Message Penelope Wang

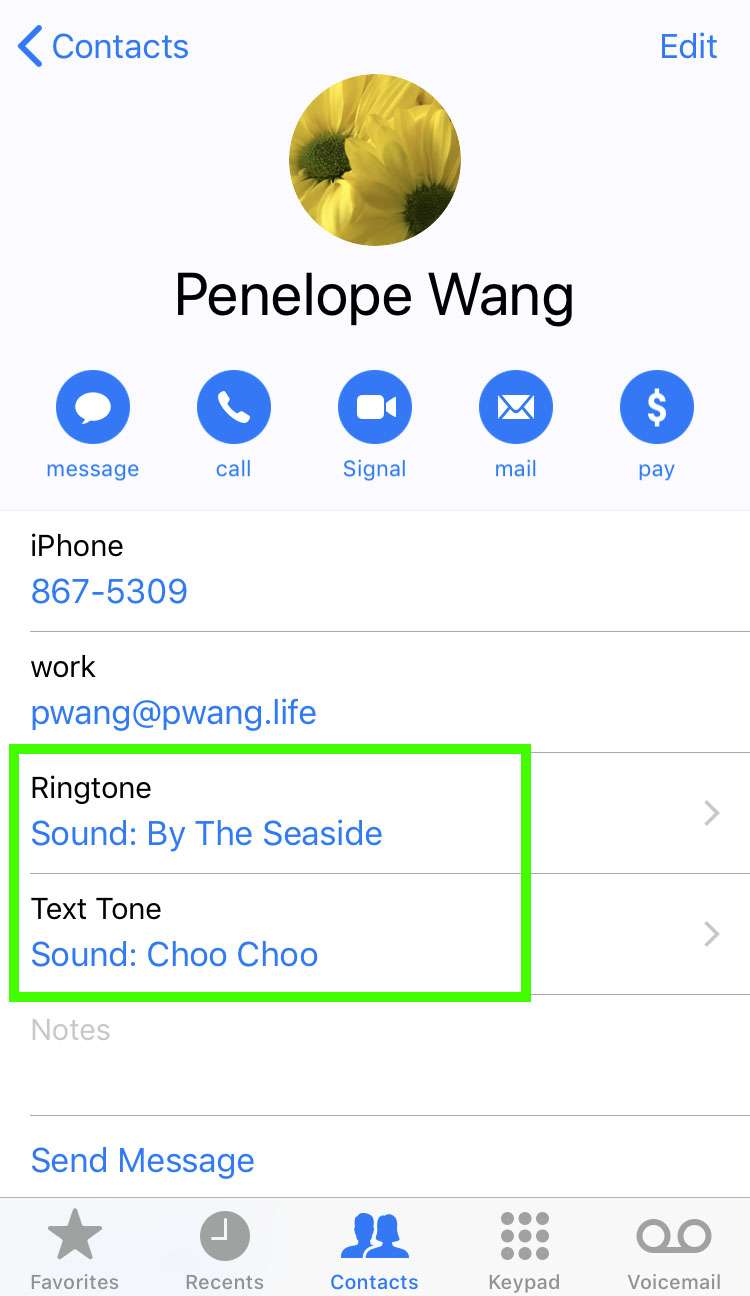pos(93,408)
